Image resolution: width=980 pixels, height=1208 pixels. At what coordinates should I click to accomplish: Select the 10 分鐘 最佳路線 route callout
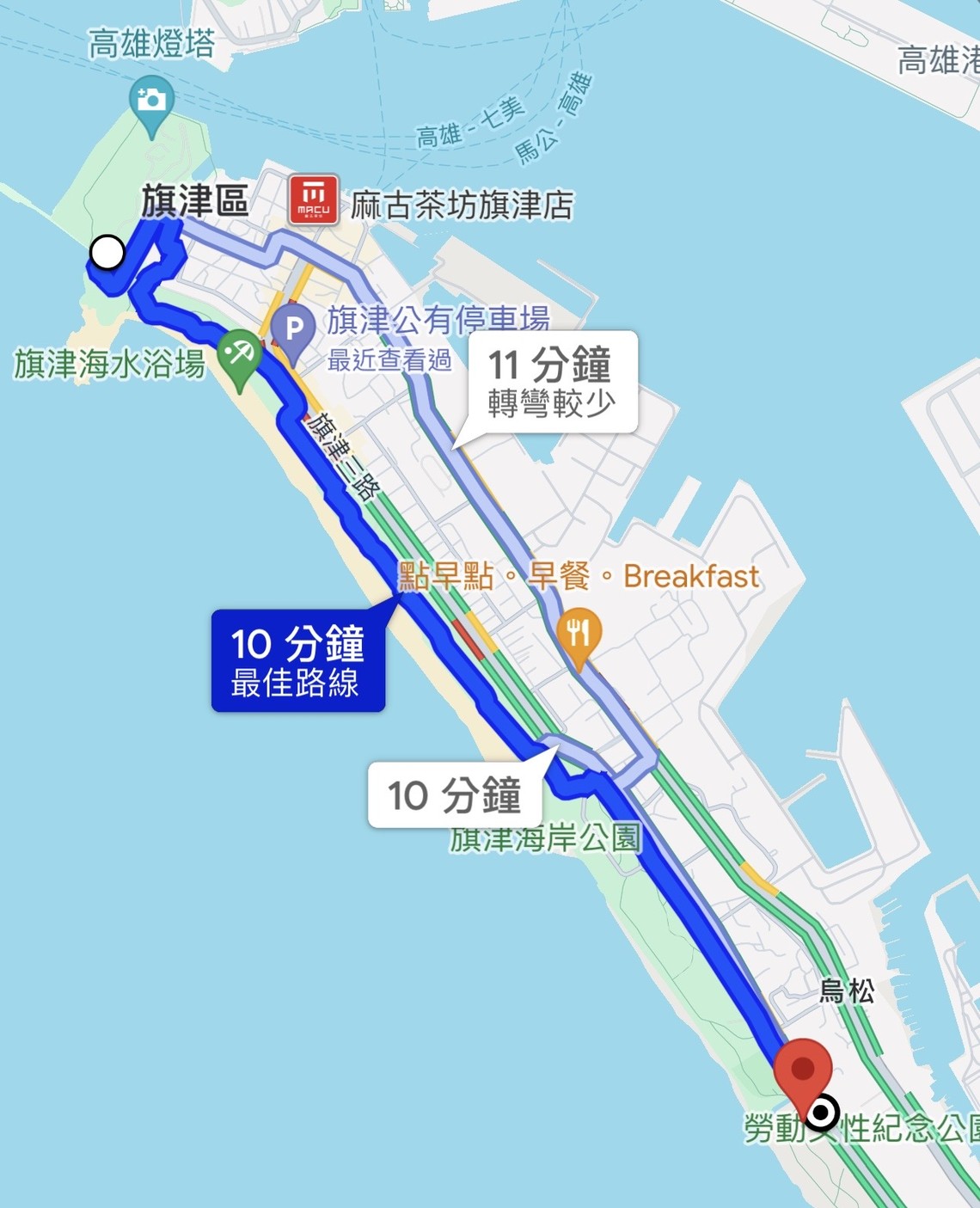(x=297, y=660)
